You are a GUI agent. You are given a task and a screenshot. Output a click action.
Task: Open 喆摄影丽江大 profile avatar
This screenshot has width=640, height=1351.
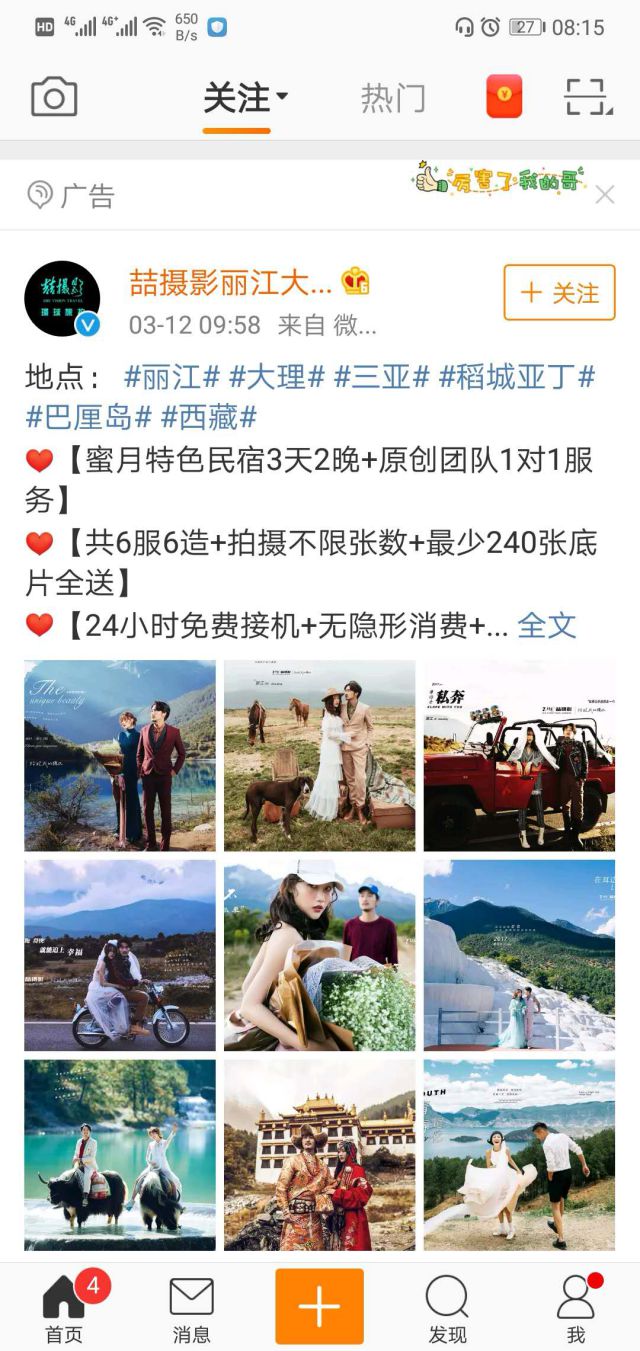point(62,298)
